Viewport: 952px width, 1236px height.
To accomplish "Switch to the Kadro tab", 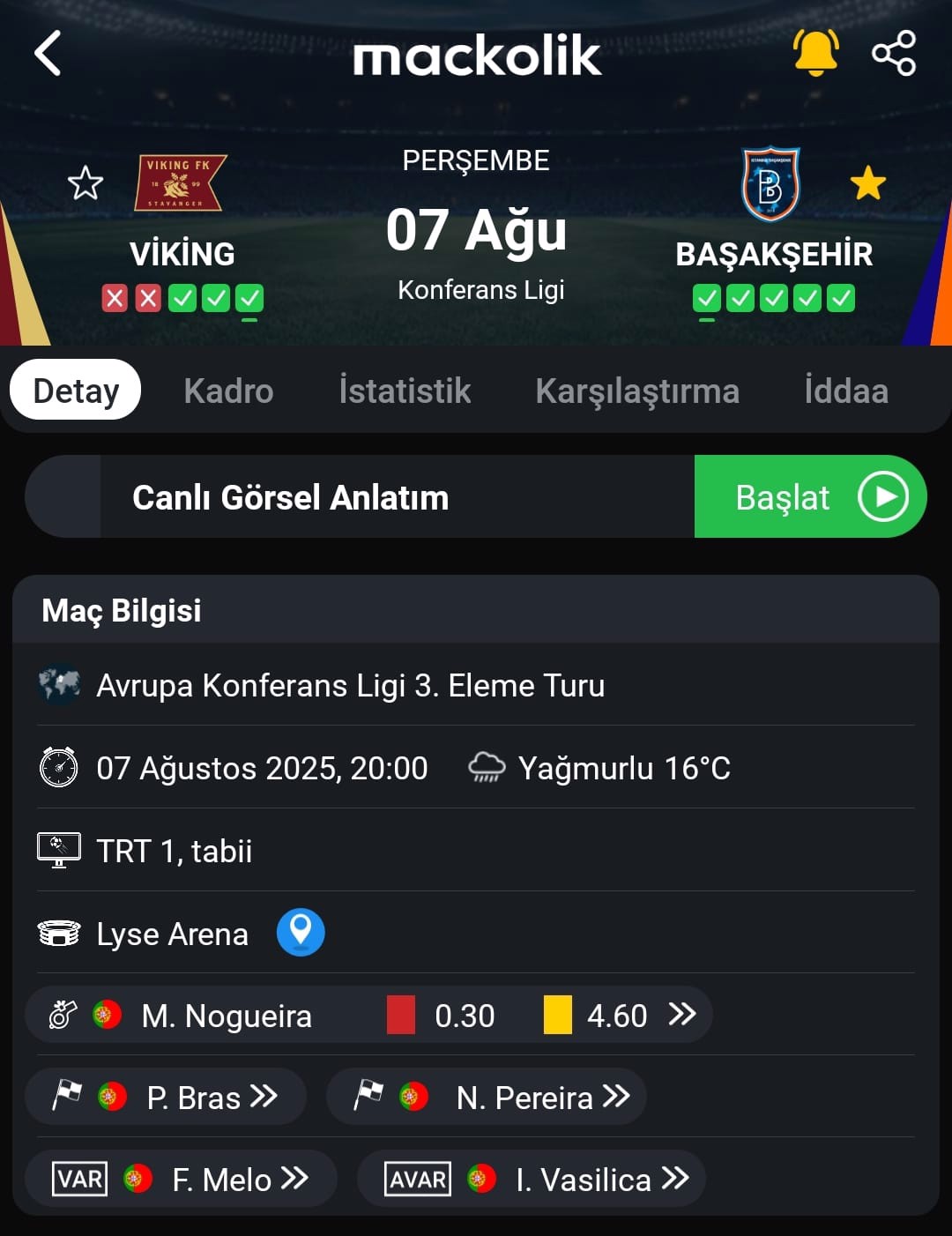I will pyautogui.click(x=228, y=391).
